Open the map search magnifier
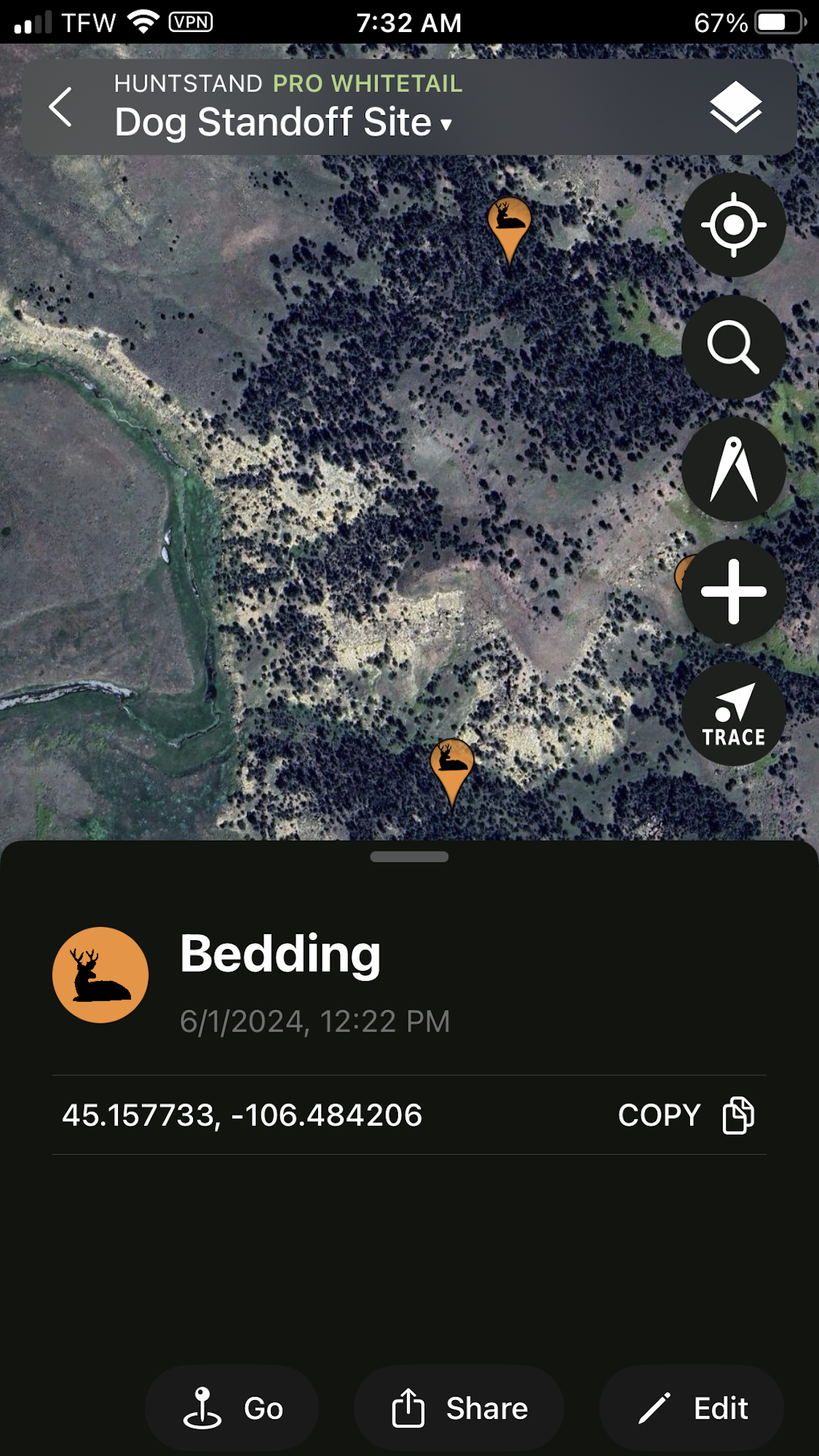819x1456 pixels. pos(734,347)
